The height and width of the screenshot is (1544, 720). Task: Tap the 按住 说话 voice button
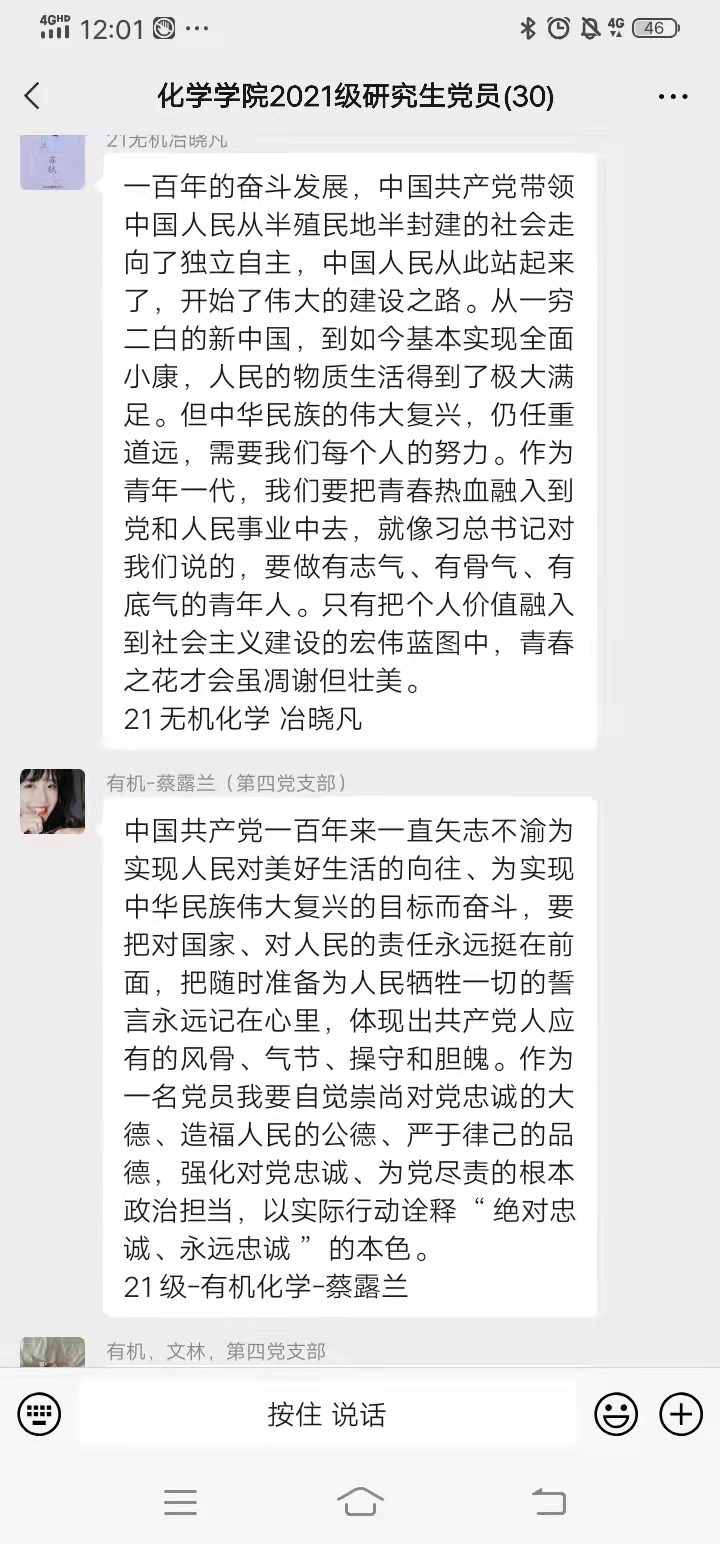pos(327,1414)
